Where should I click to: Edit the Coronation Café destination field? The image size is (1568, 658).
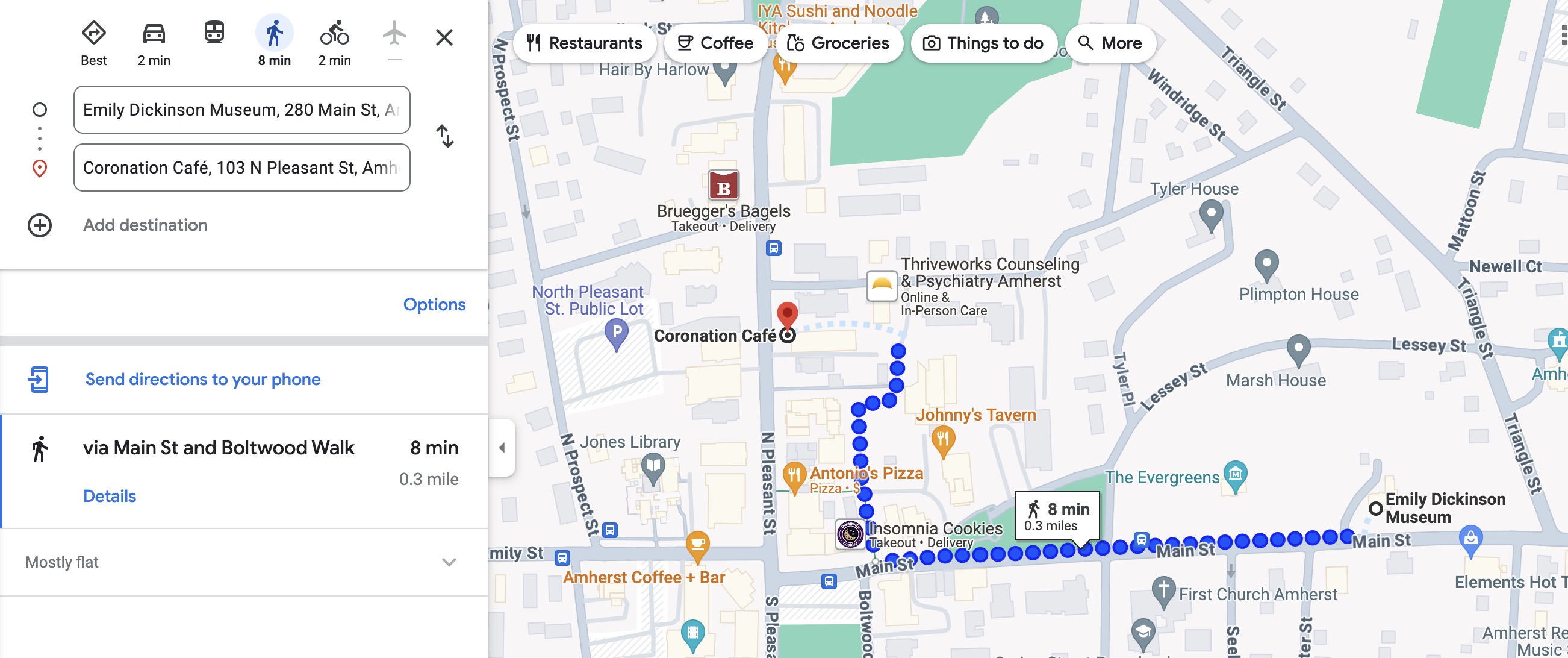tap(241, 168)
